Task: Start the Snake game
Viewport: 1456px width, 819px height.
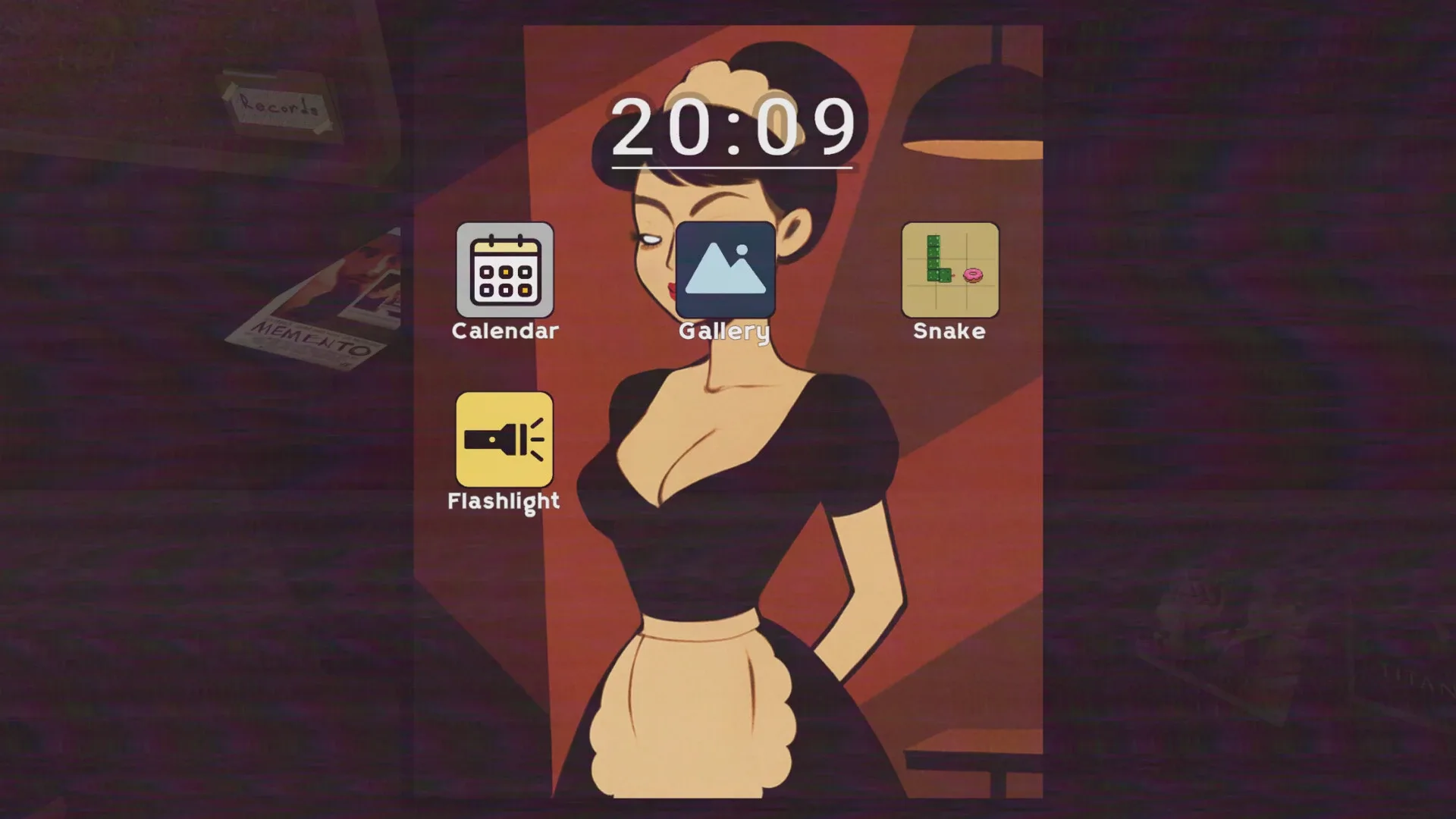Action: click(x=949, y=271)
